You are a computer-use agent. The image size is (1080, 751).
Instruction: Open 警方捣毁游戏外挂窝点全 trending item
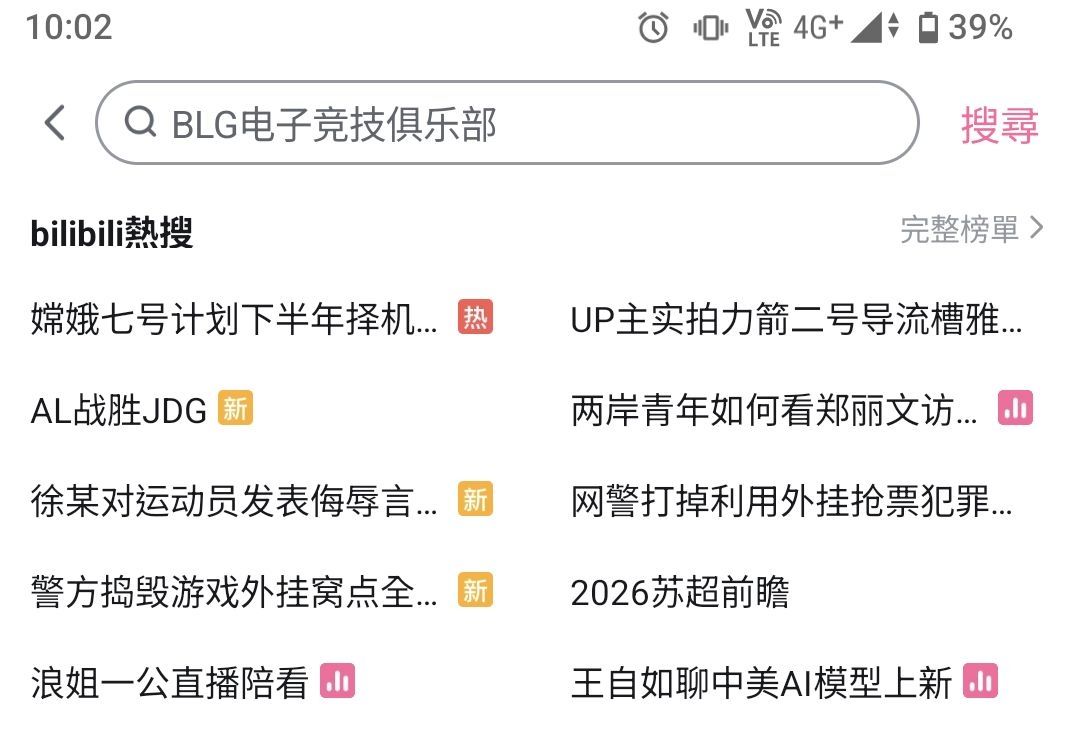click(x=235, y=592)
